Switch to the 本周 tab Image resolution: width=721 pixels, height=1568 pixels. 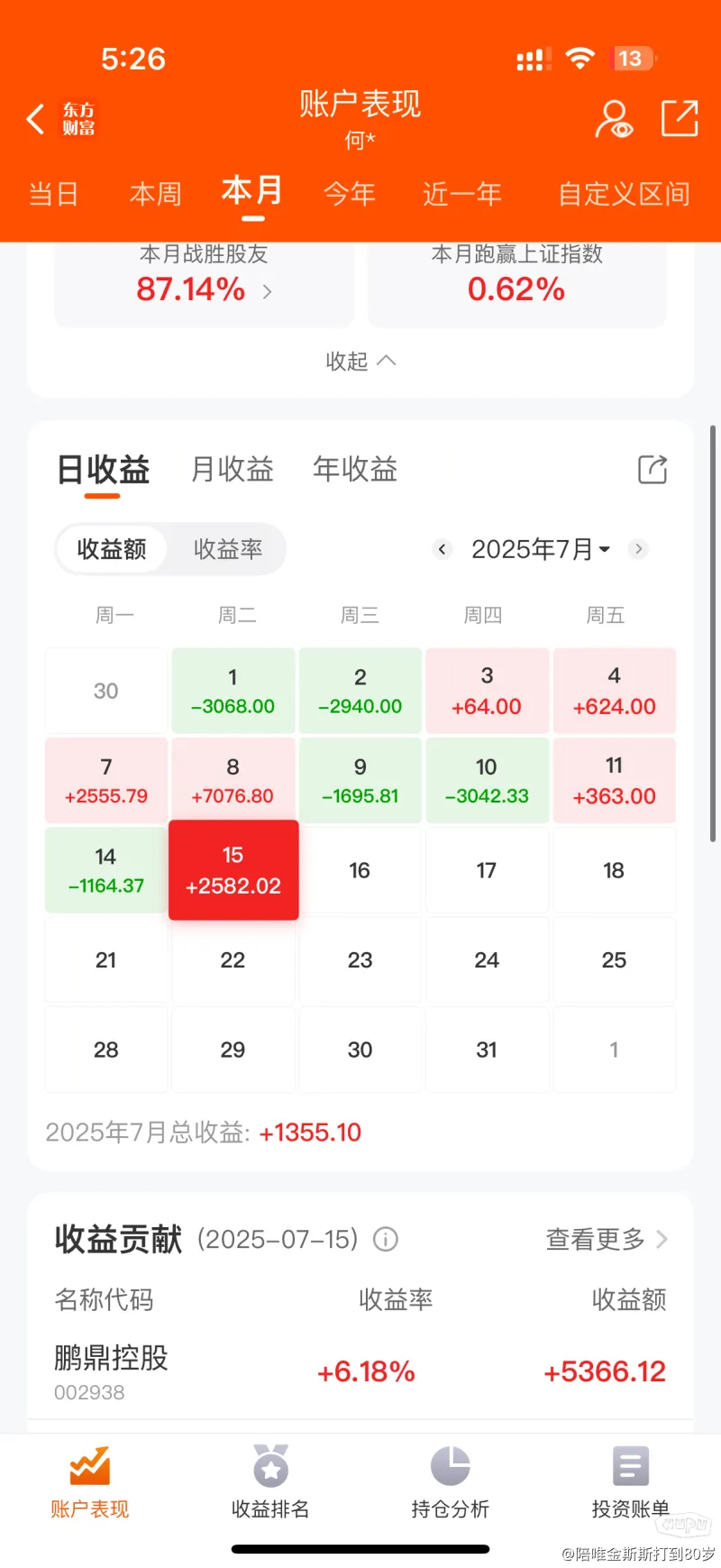[155, 194]
